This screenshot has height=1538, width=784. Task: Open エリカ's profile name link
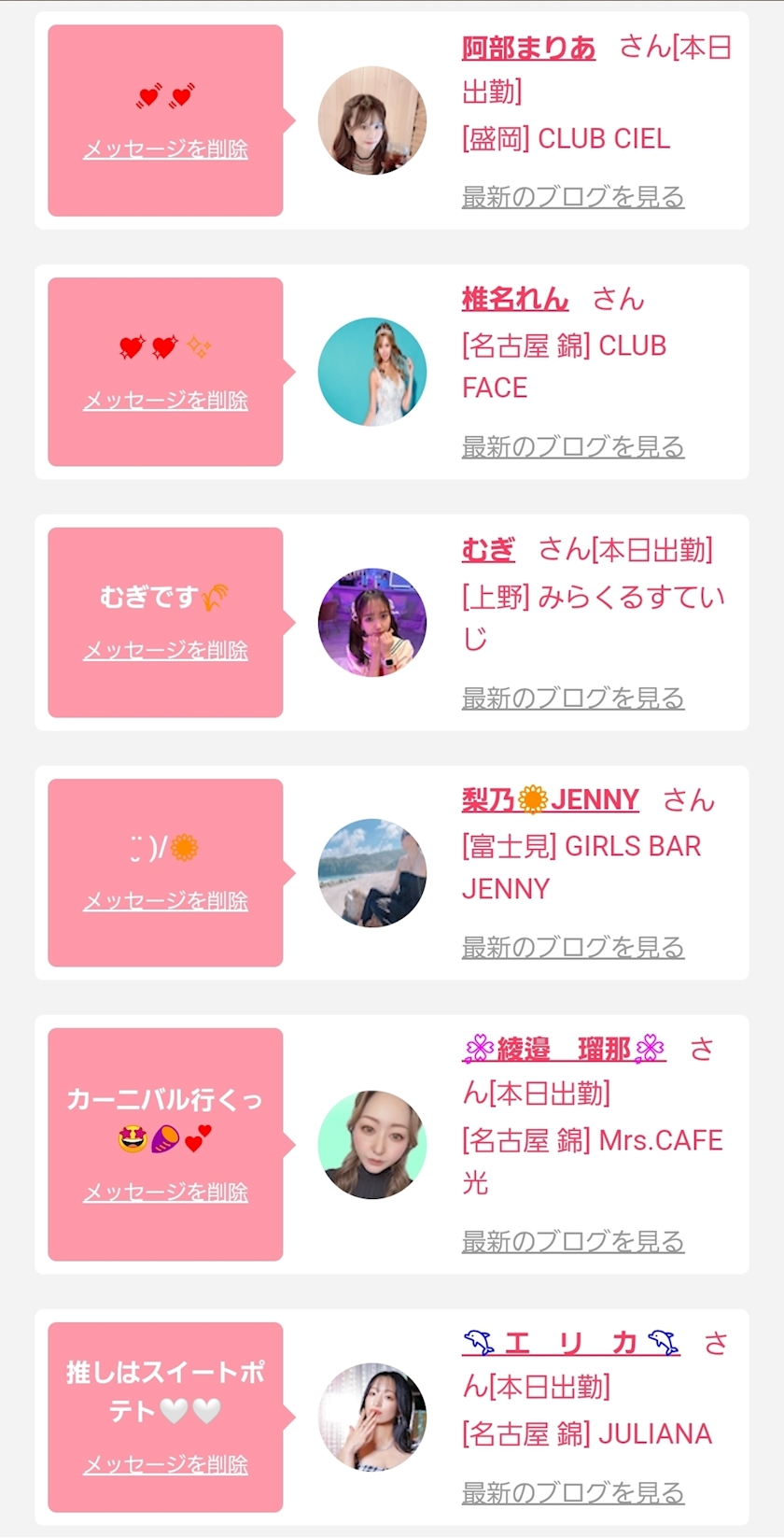(x=570, y=1343)
